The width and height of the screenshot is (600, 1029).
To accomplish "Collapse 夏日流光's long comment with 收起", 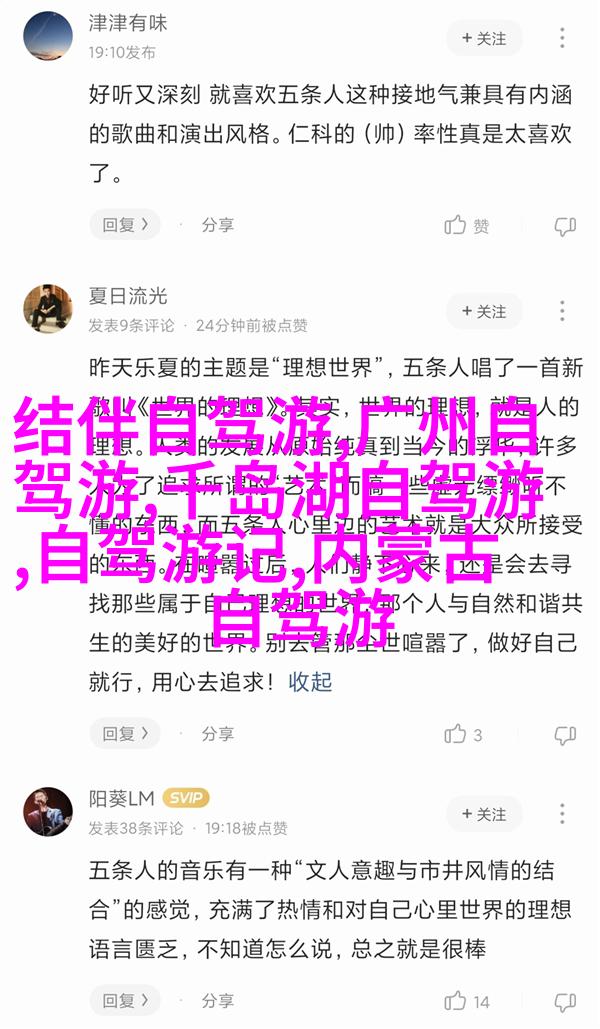I will pos(309,682).
